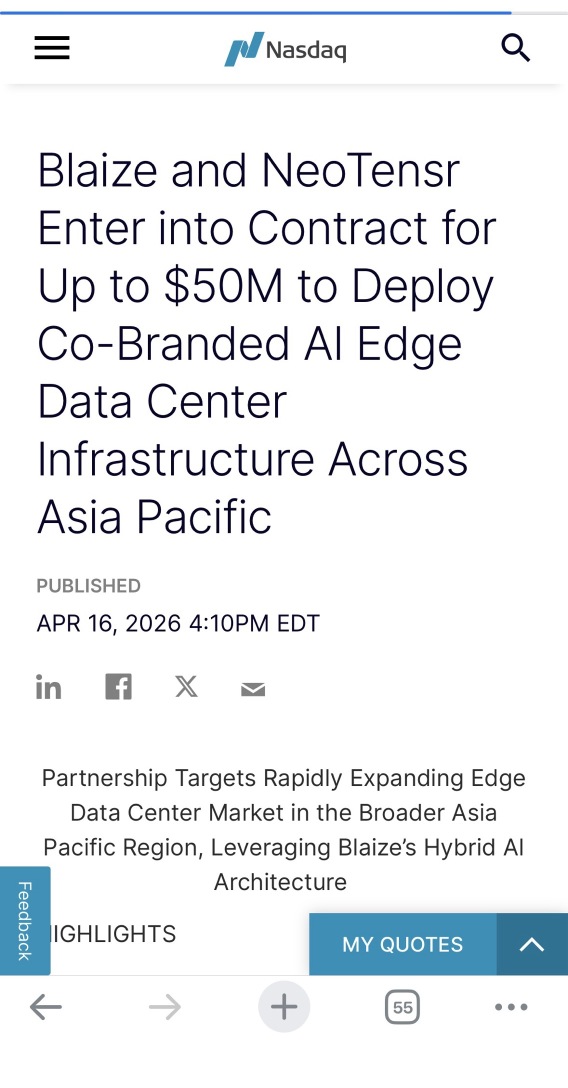This screenshot has height=1088, width=568.
Task: Open the browser's three-dot menu
Action: tap(511, 1007)
